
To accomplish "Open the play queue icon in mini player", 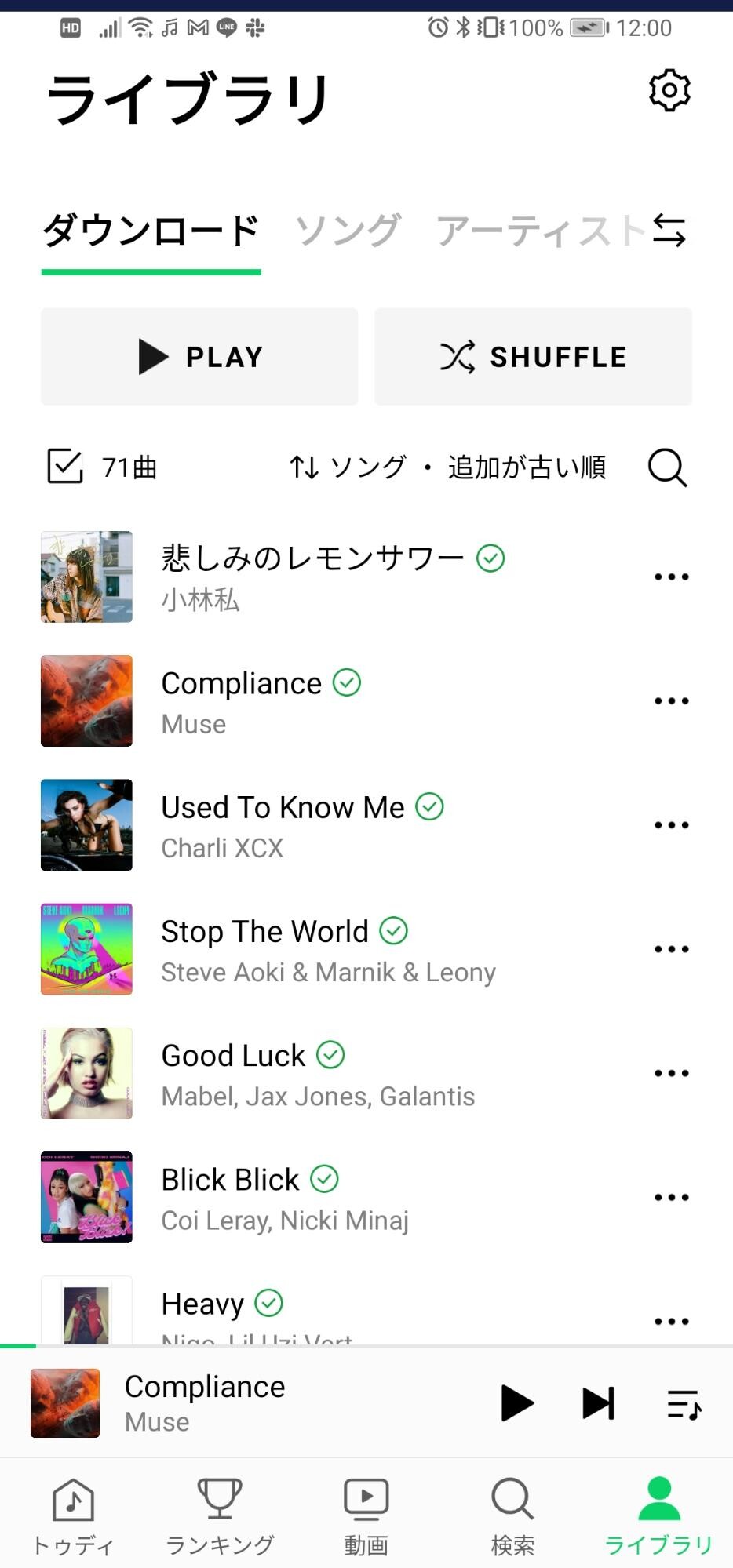I will pyautogui.click(x=682, y=1403).
